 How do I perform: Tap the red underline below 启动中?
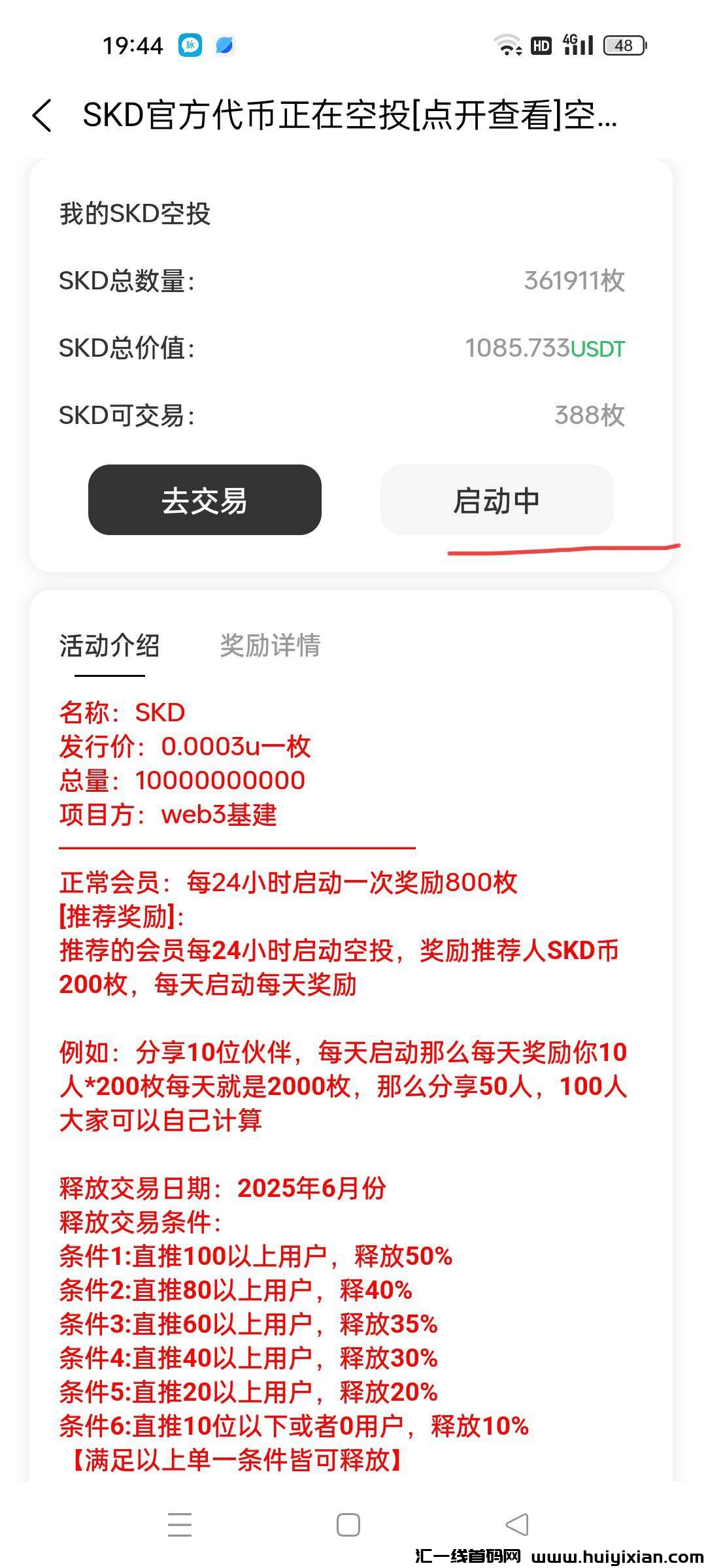coord(562,549)
